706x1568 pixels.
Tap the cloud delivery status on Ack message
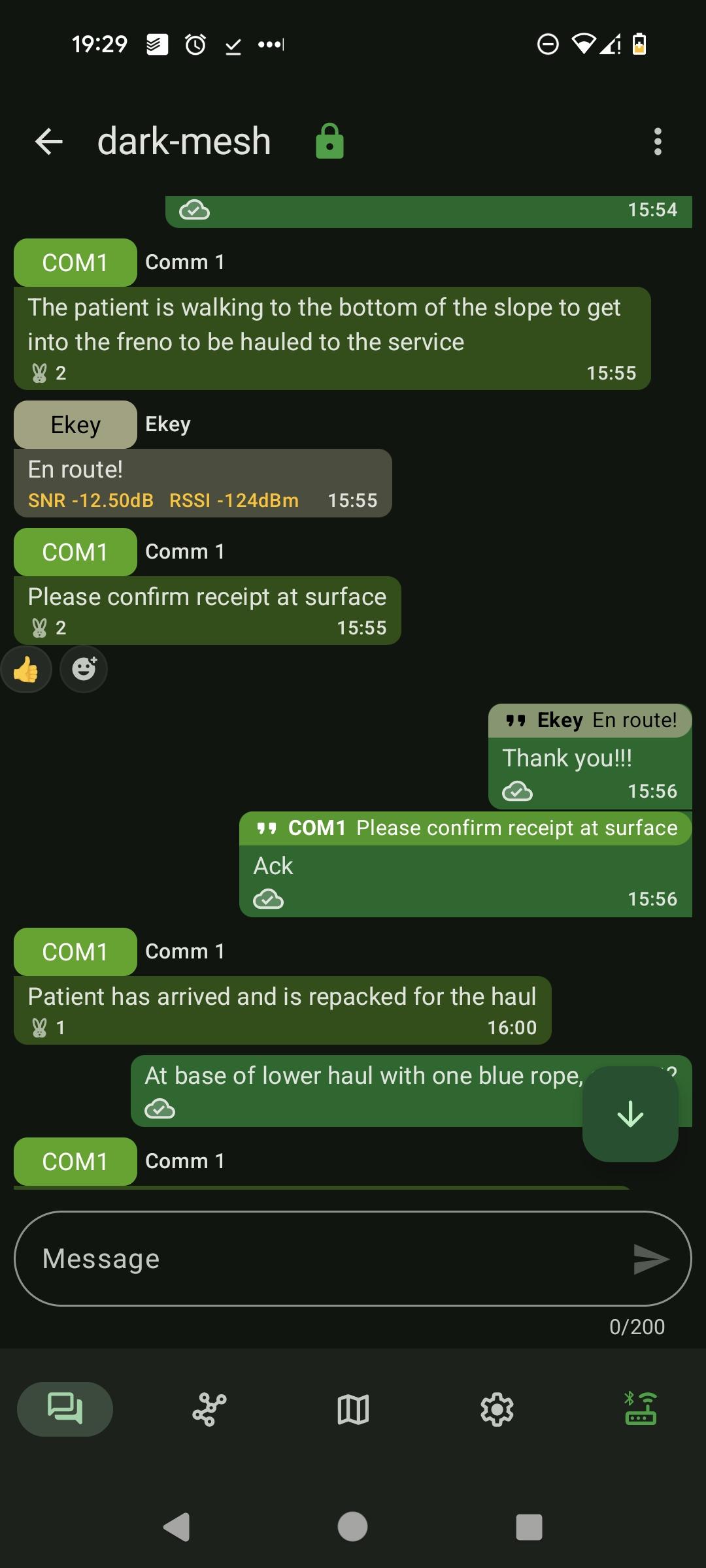268,899
